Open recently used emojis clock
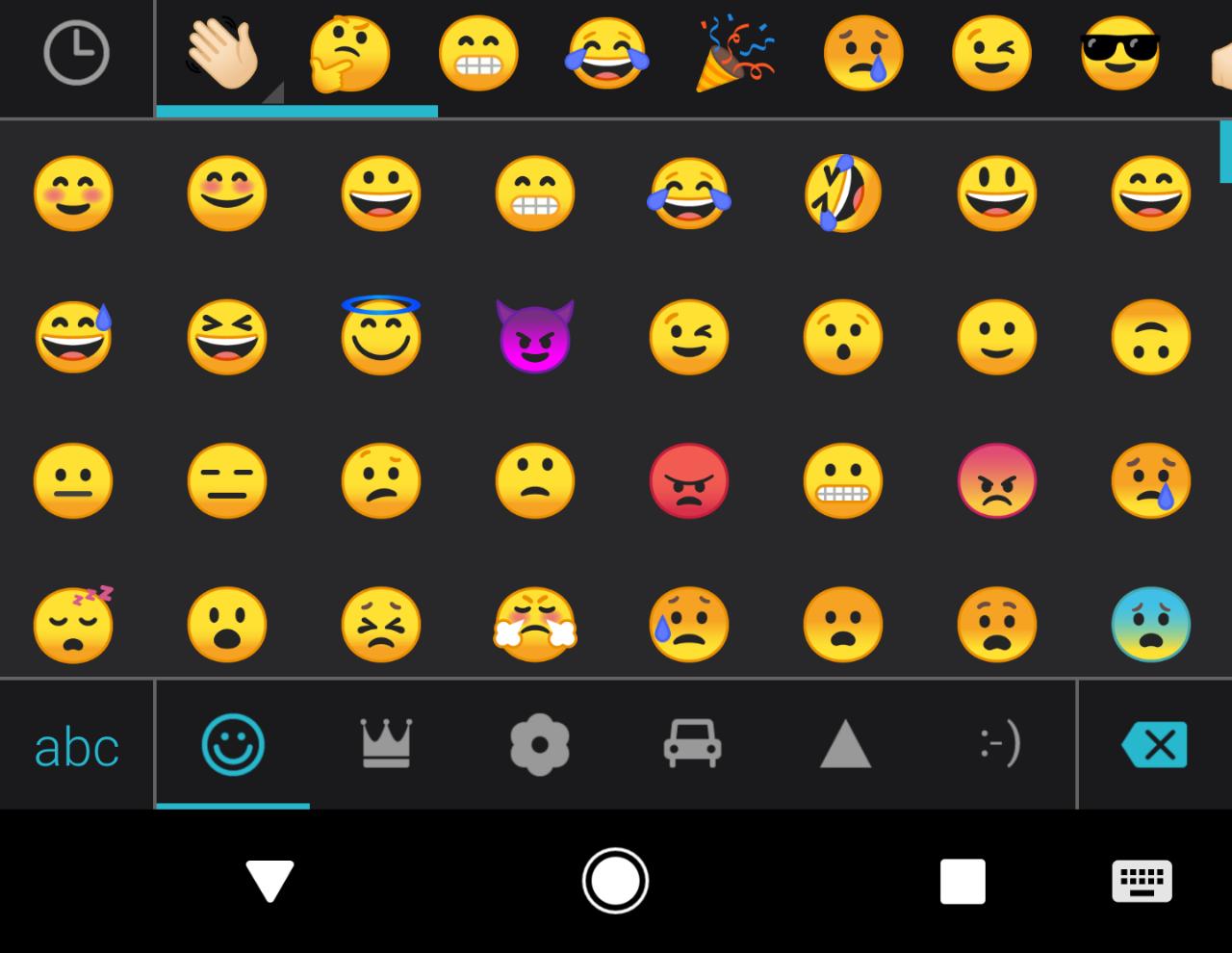This screenshot has width=1232, height=953. (76, 54)
